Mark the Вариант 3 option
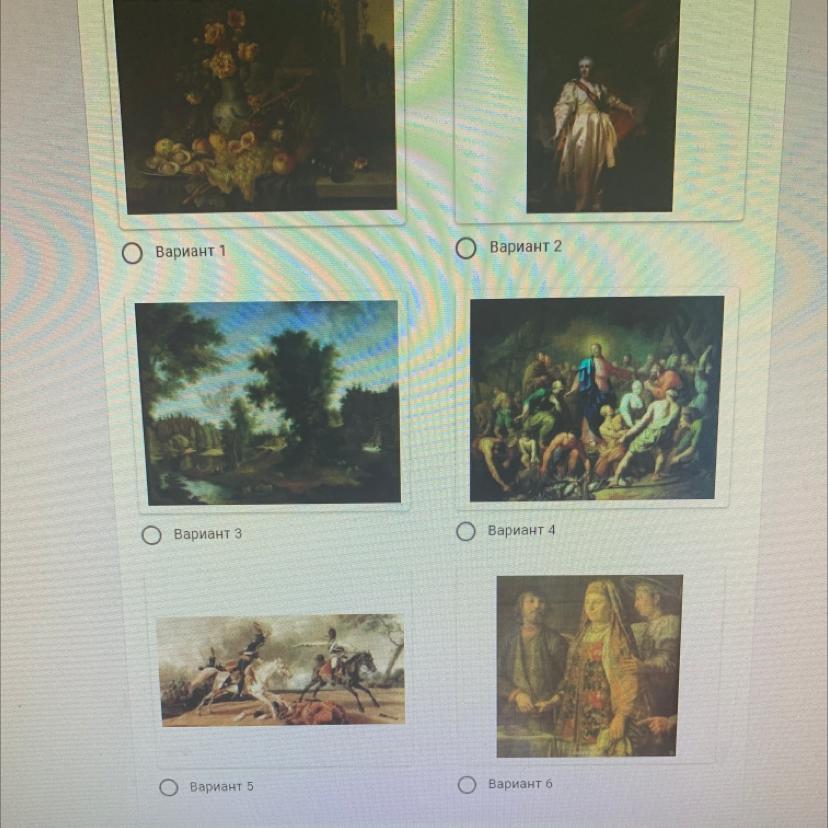828x828 pixels. click(151, 536)
